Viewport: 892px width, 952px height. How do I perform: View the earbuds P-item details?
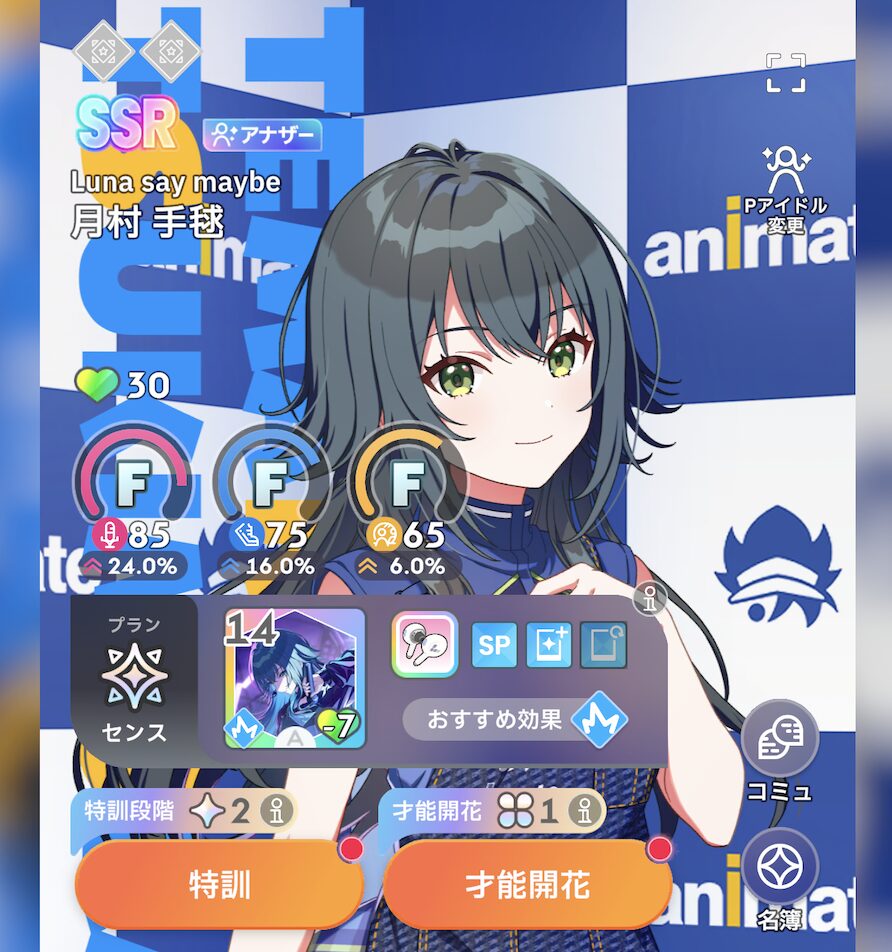(x=424, y=645)
